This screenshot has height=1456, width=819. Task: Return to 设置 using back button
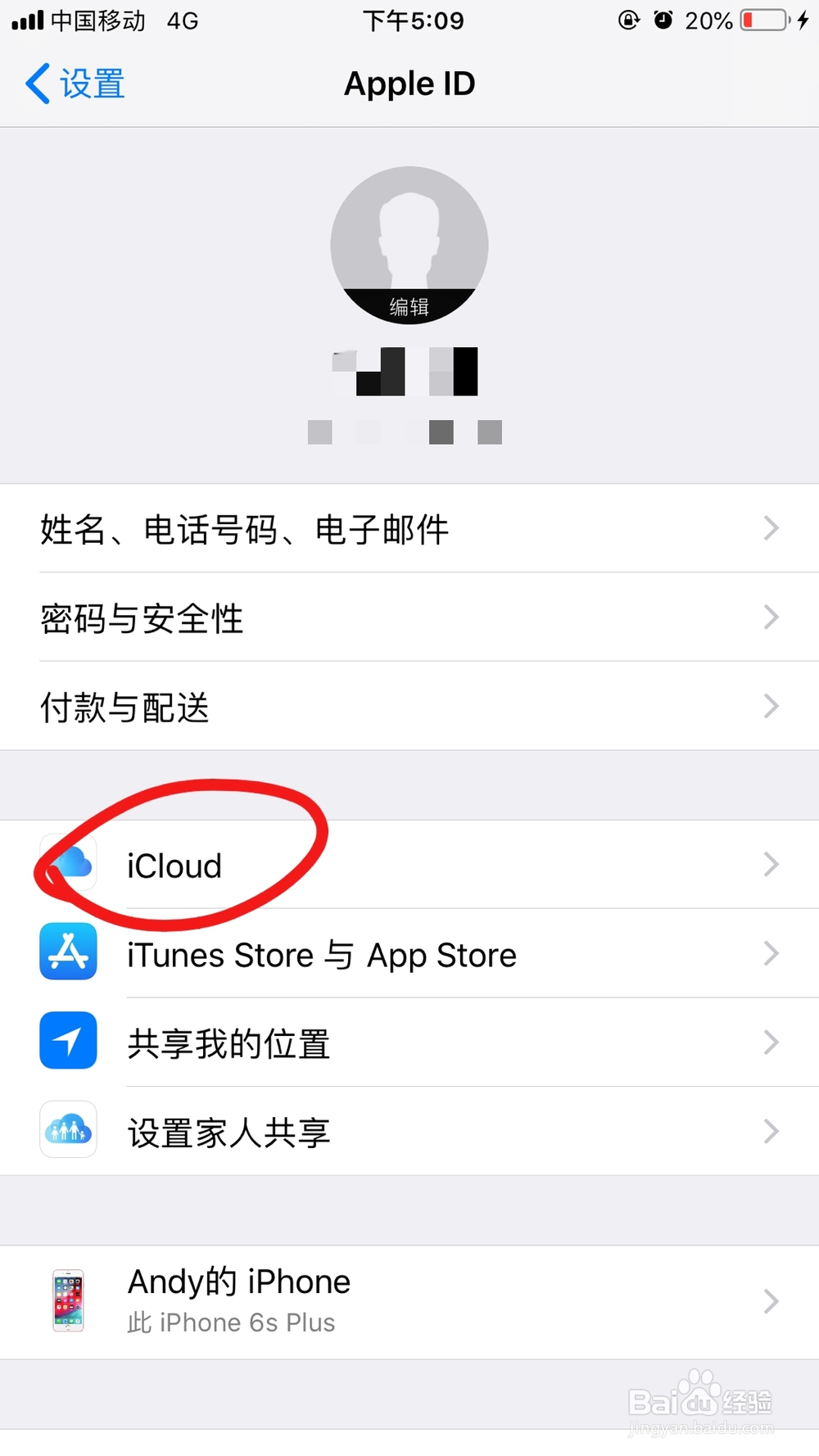tap(74, 83)
